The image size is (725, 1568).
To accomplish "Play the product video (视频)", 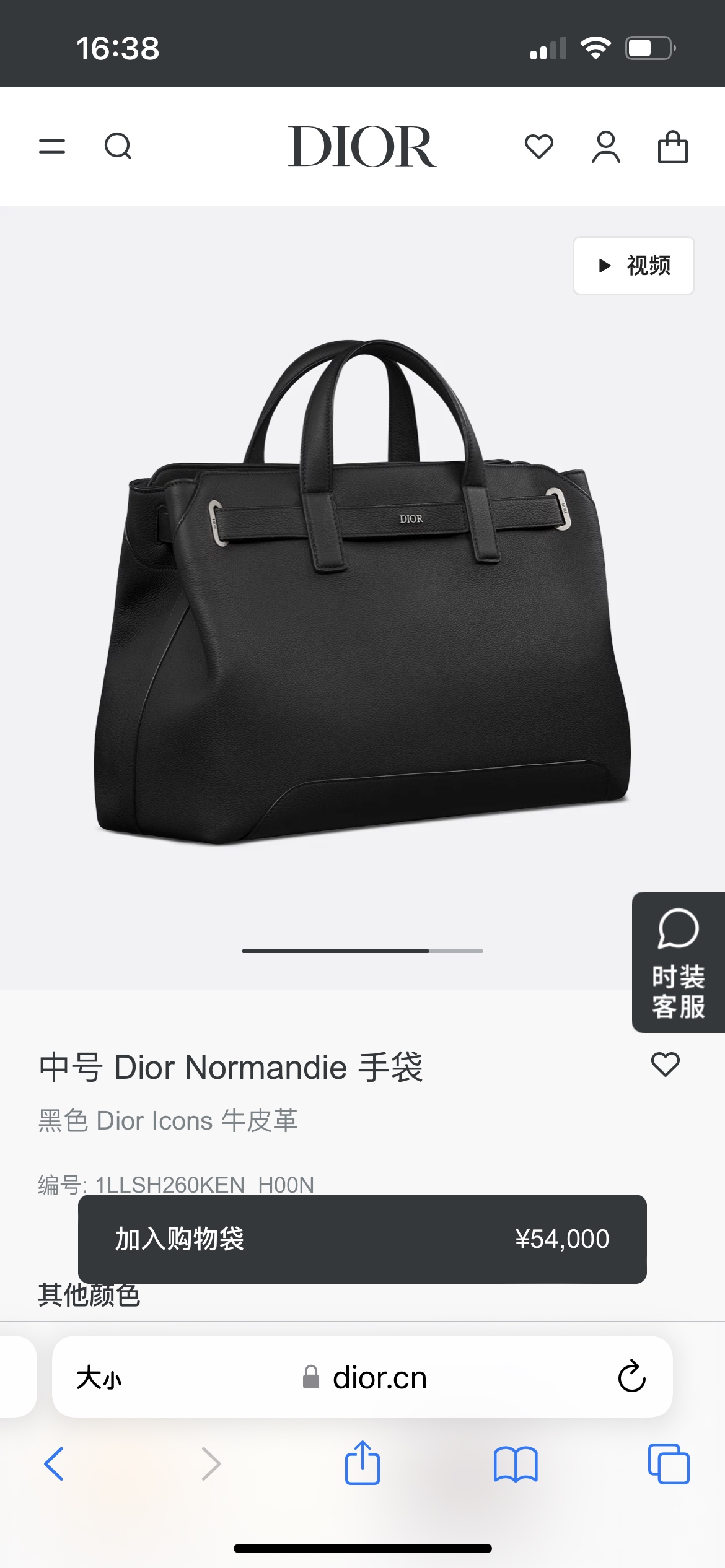I will (x=633, y=266).
